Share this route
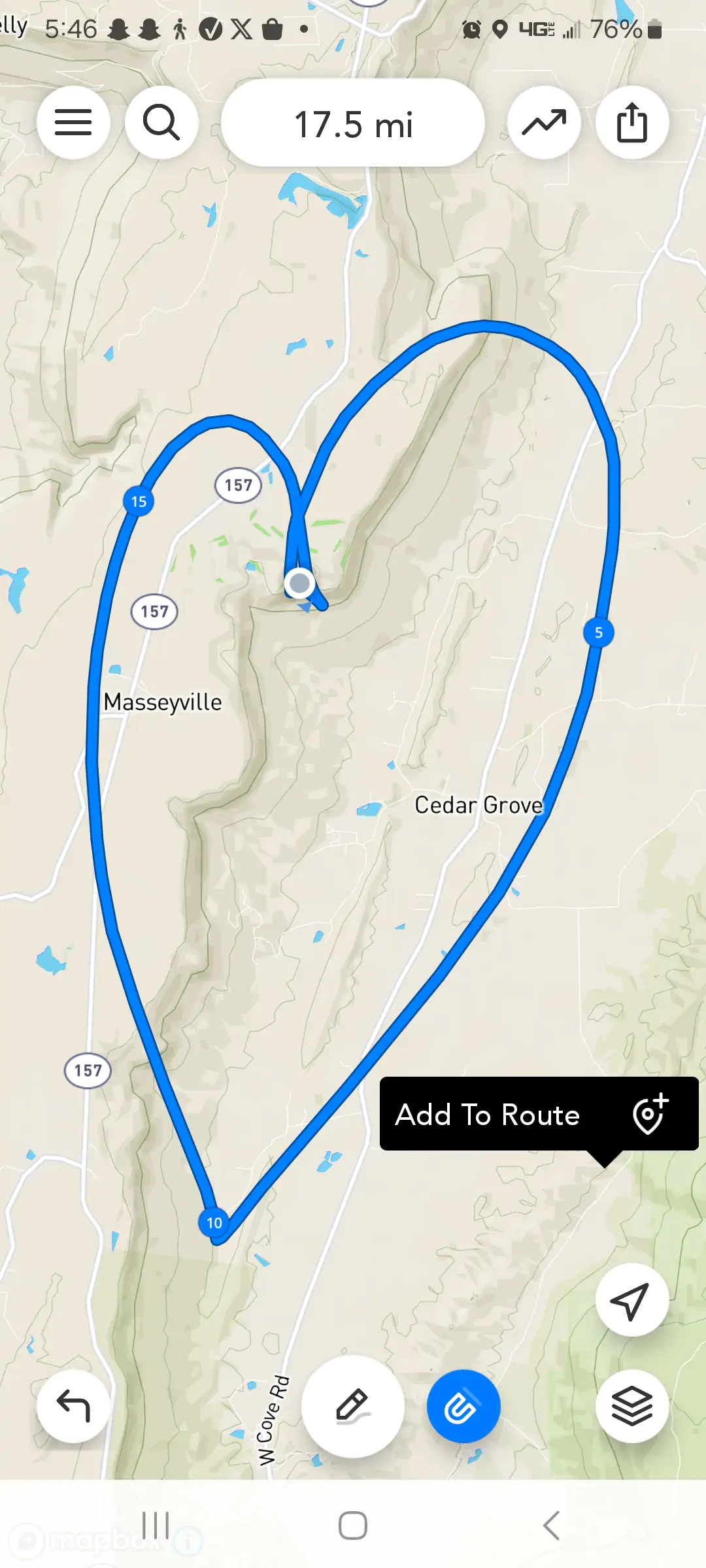Image resolution: width=706 pixels, height=1568 pixels. [x=631, y=122]
